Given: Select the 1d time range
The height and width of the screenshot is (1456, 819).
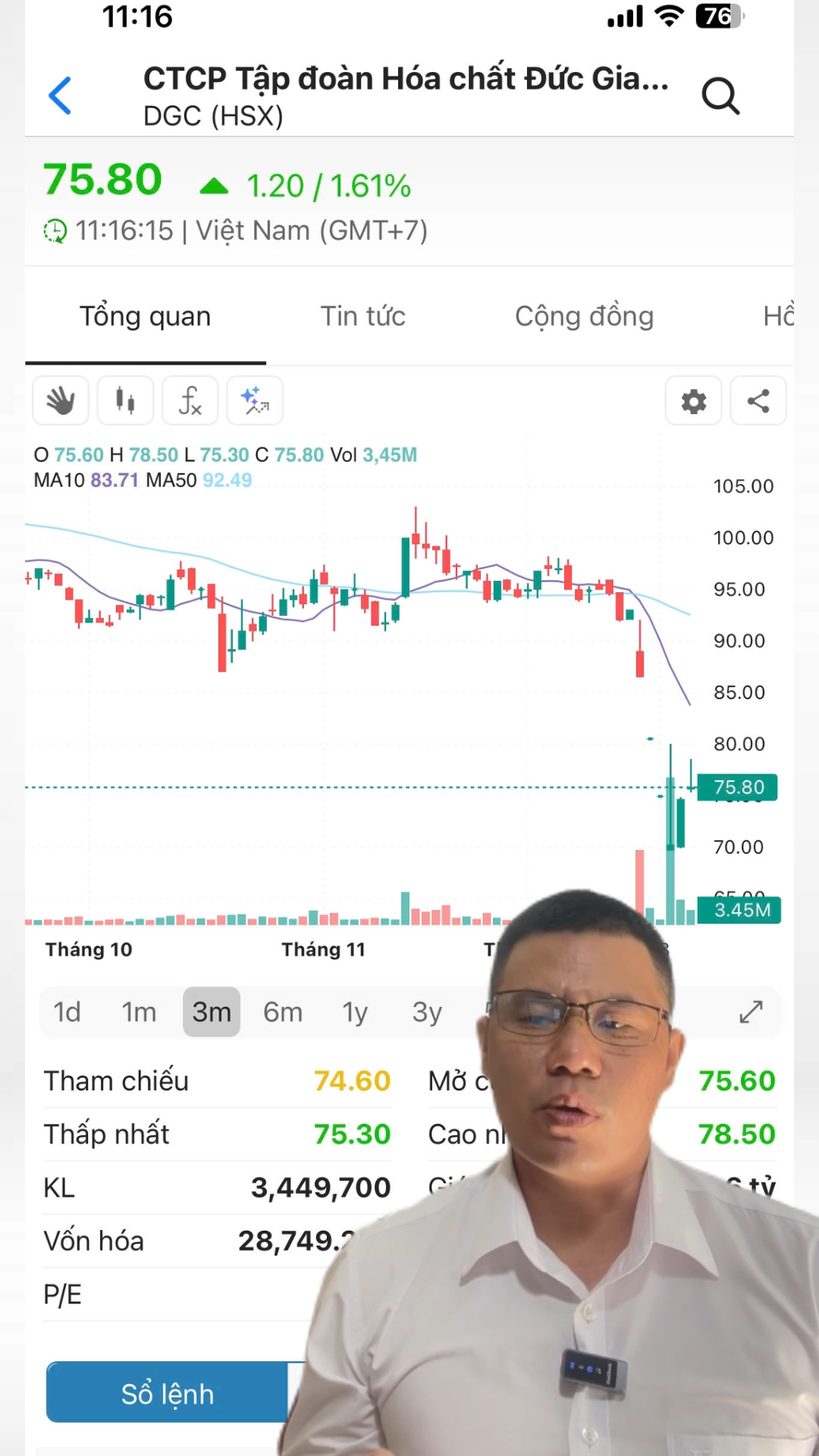Looking at the screenshot, I should tap(67, 1012).
